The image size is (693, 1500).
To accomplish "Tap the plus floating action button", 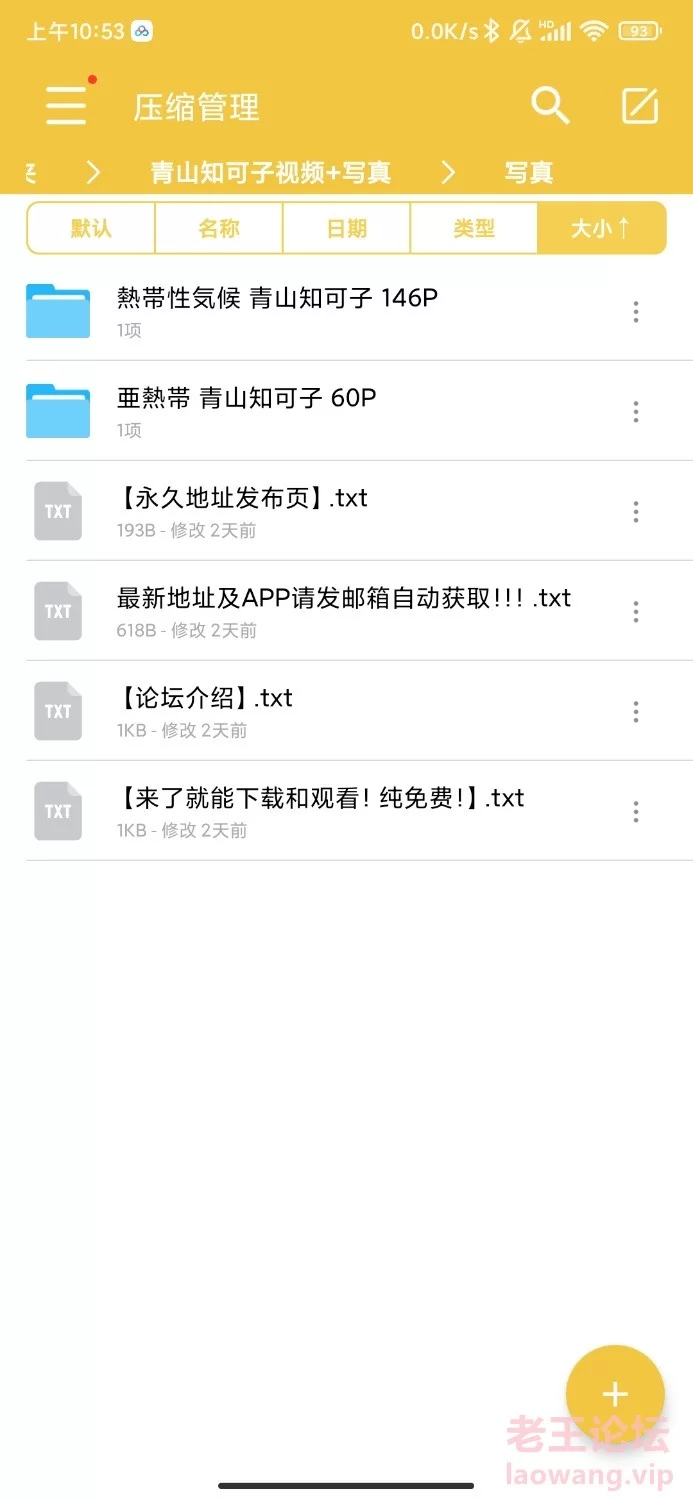I will click(x=615, y=1394).
